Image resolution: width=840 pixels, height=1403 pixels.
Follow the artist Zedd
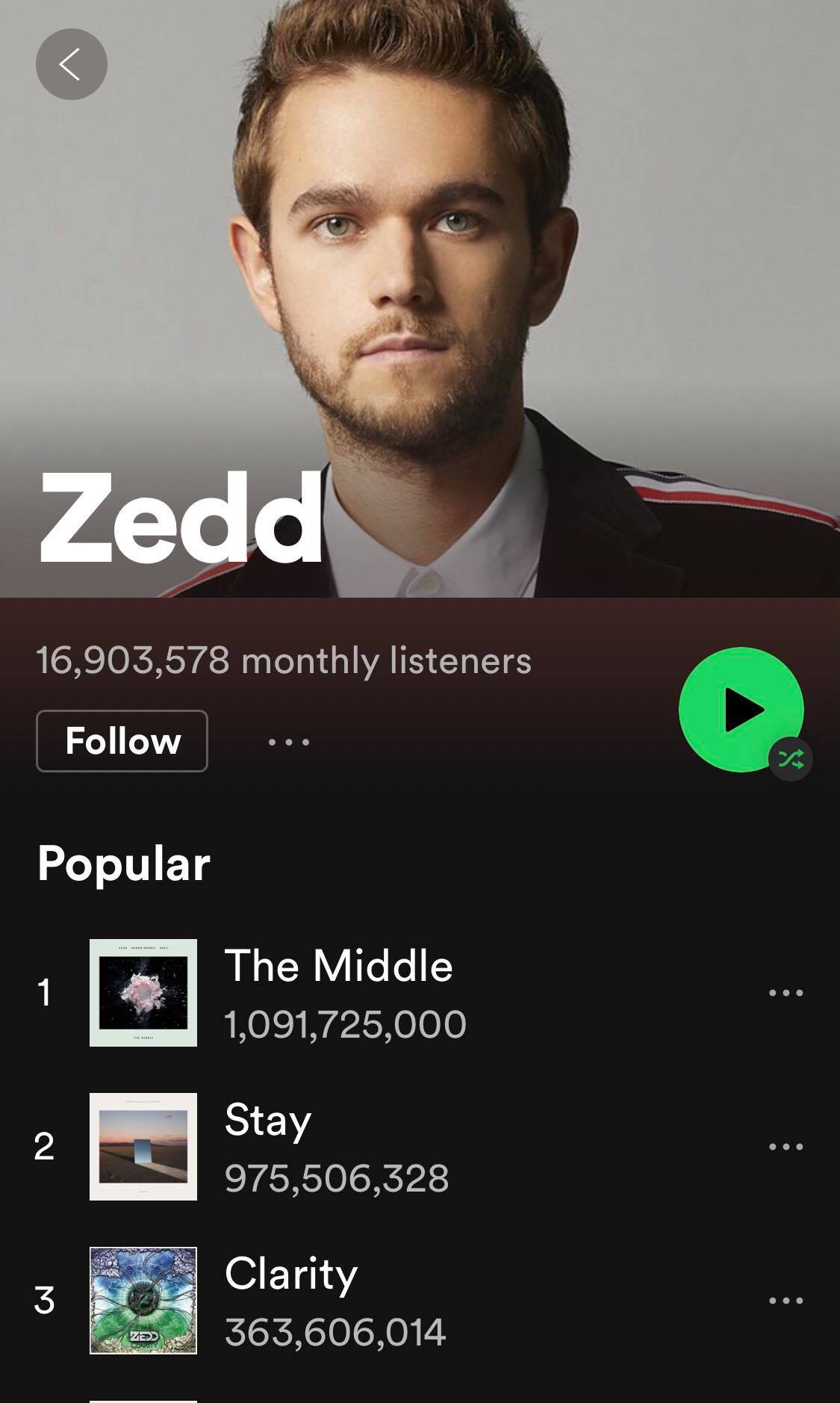coord(122,741)
